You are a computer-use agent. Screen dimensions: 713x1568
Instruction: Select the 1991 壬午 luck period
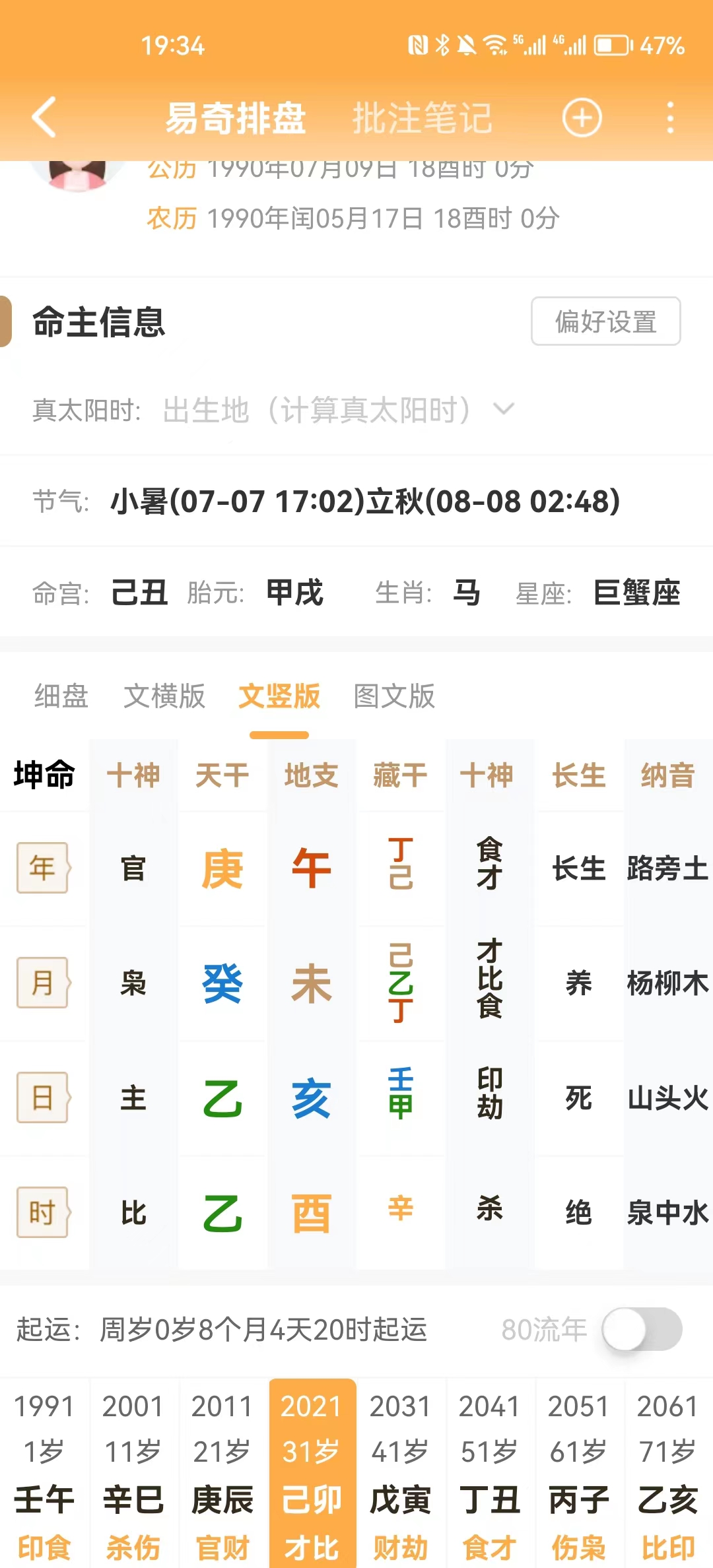pos(44,1473)
